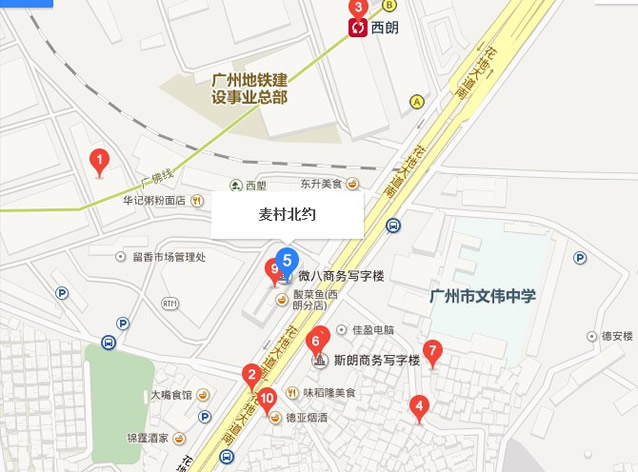Tap marker 9 beside 微八商务写字楼
This screenshot has width=638, height=472.
click(273, 268)
